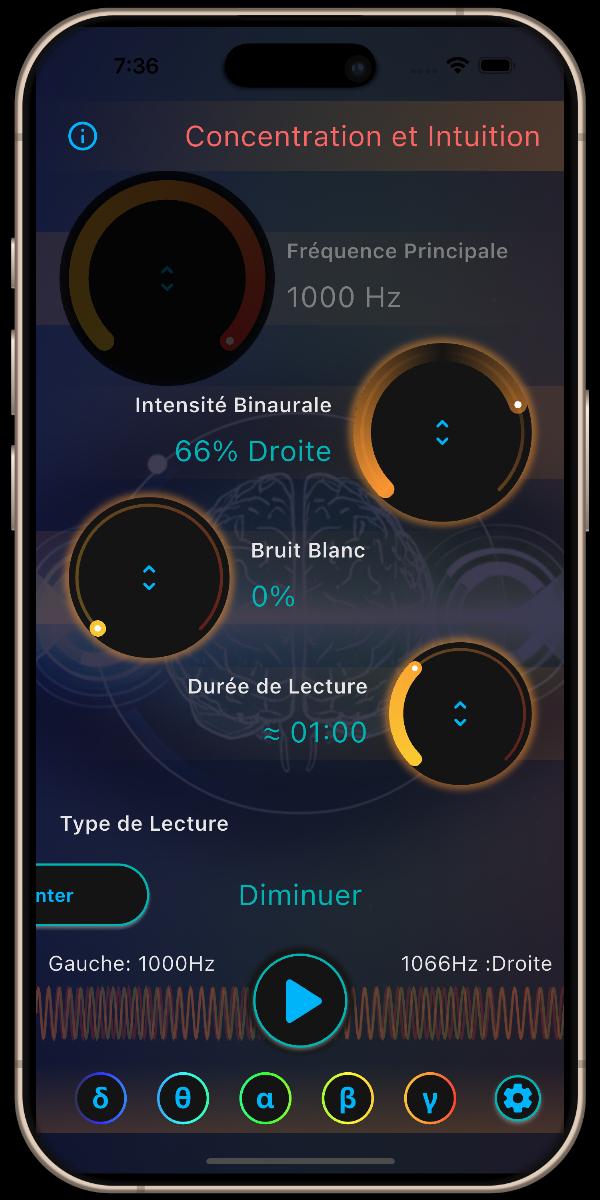Select the alpha wave preset
Screen dimensions: 600x1200
coord(265,1100)
